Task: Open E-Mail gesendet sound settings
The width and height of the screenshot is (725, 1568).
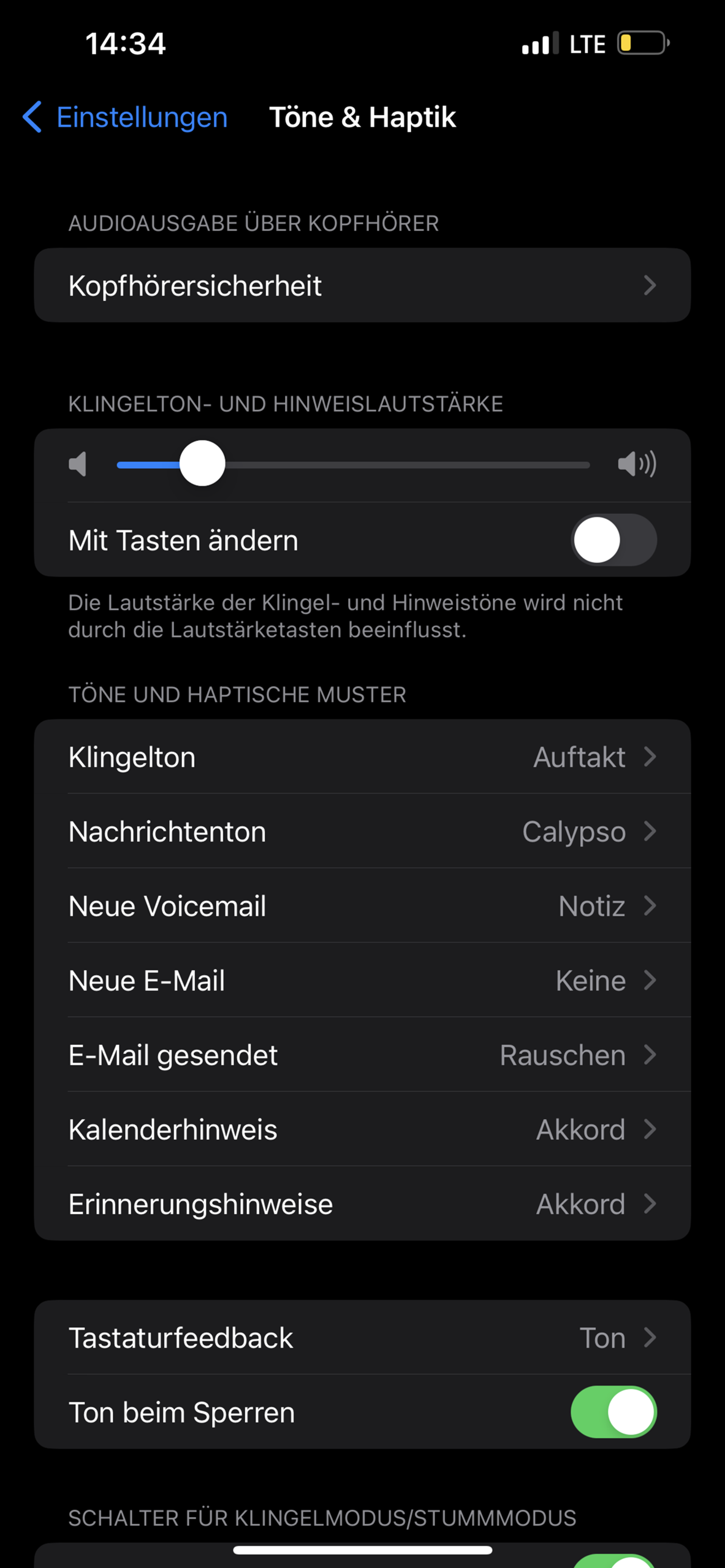Action: point(363,1055)
